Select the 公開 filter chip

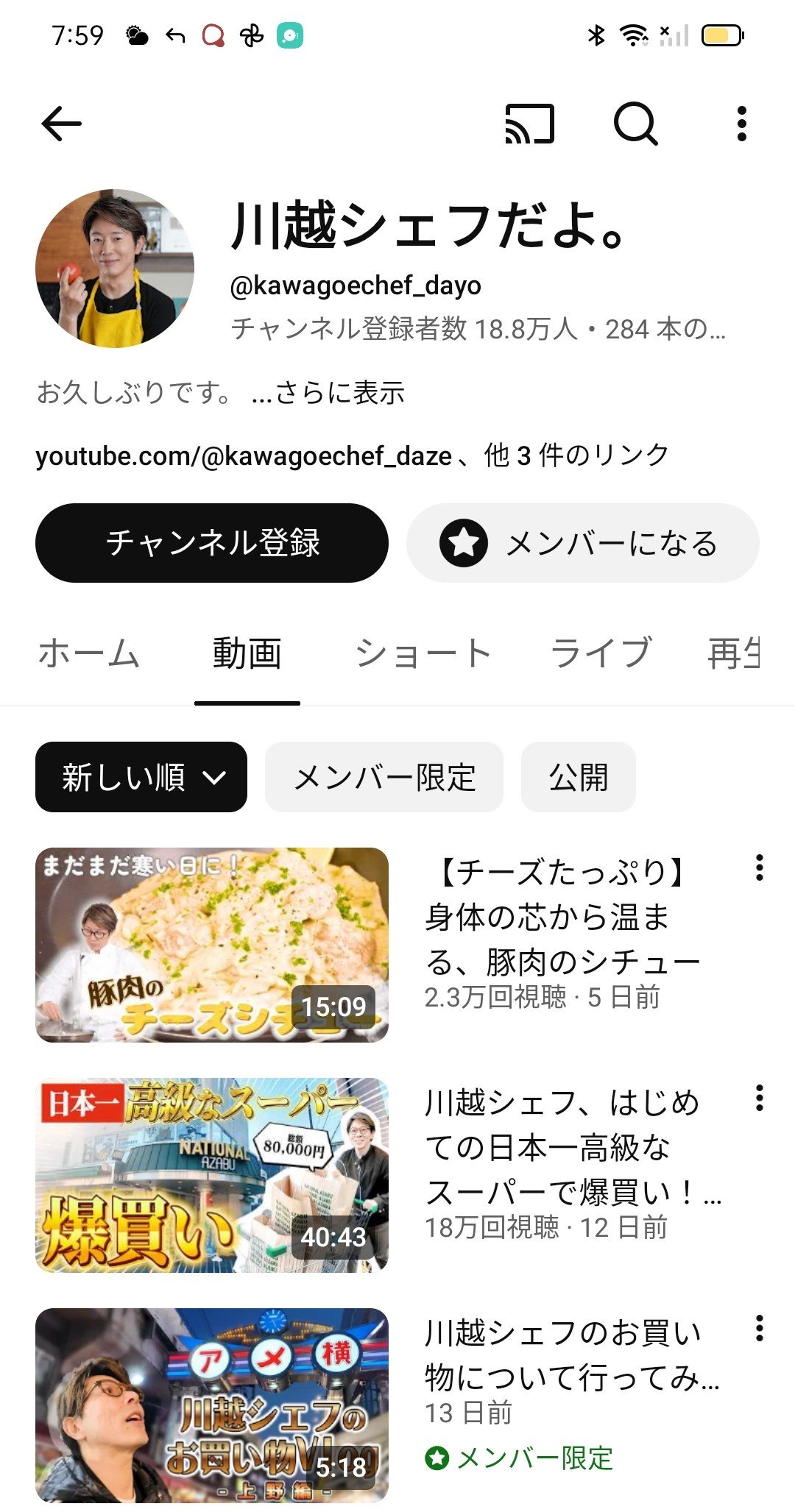point(578,777)
